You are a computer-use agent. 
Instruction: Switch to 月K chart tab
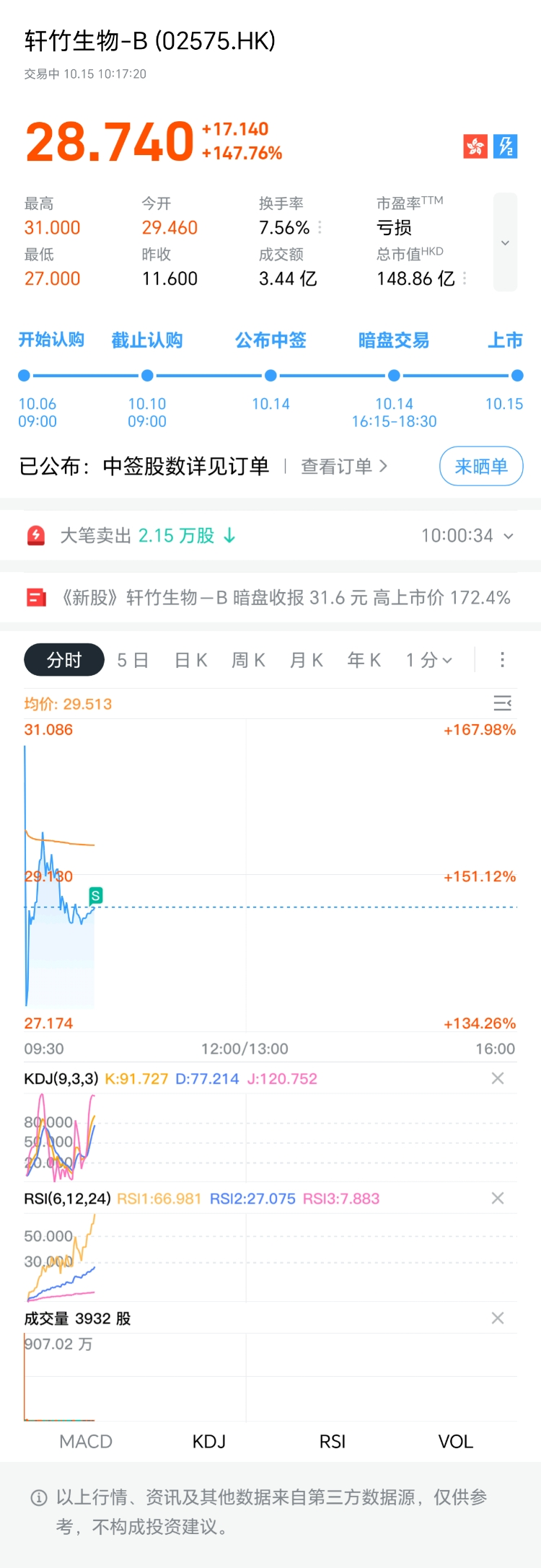tap(307, 660)
